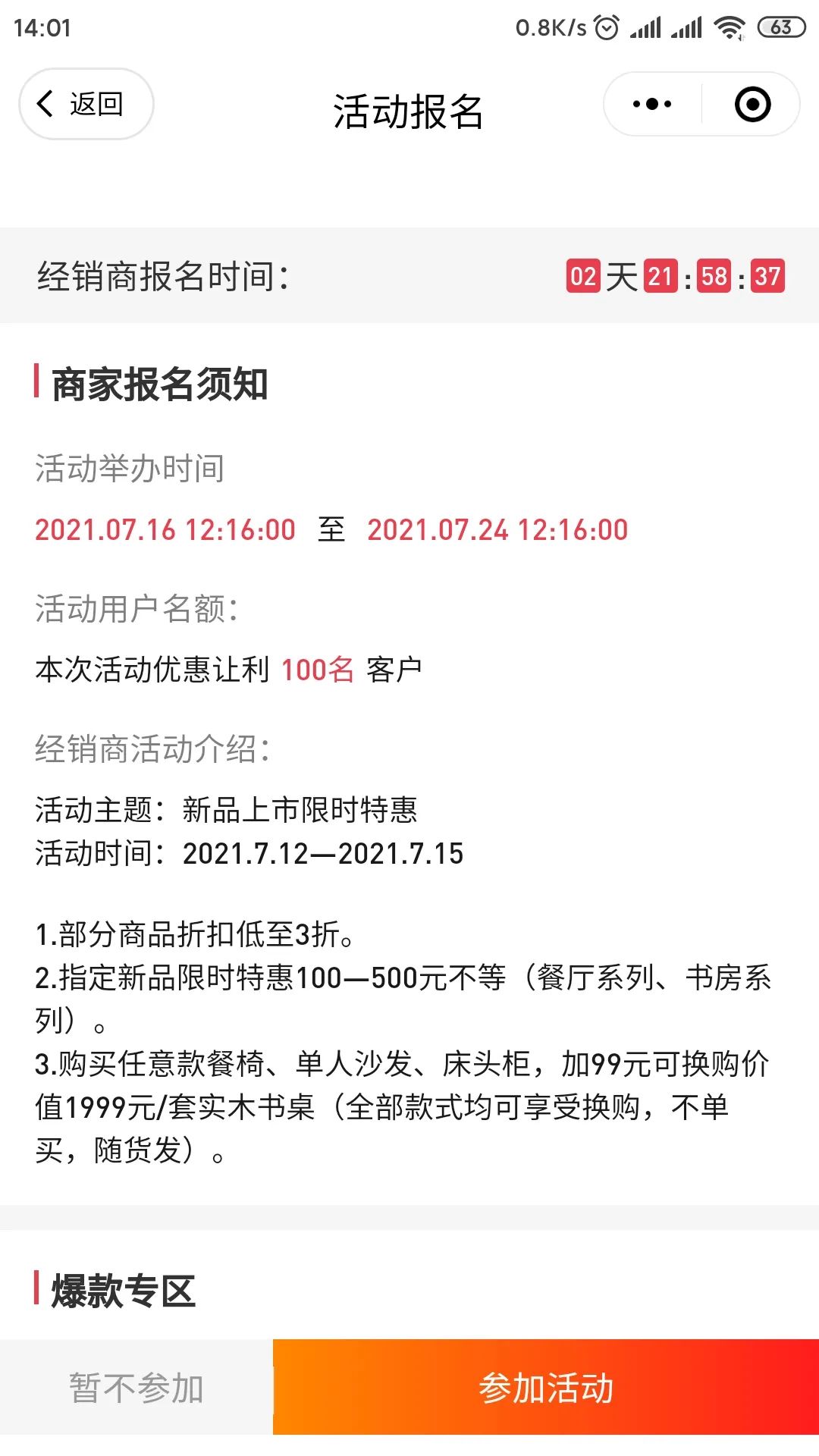Screen dimensions: 819x1456
Task: Open the mini program three-dot menu
Action: (652, 104)
